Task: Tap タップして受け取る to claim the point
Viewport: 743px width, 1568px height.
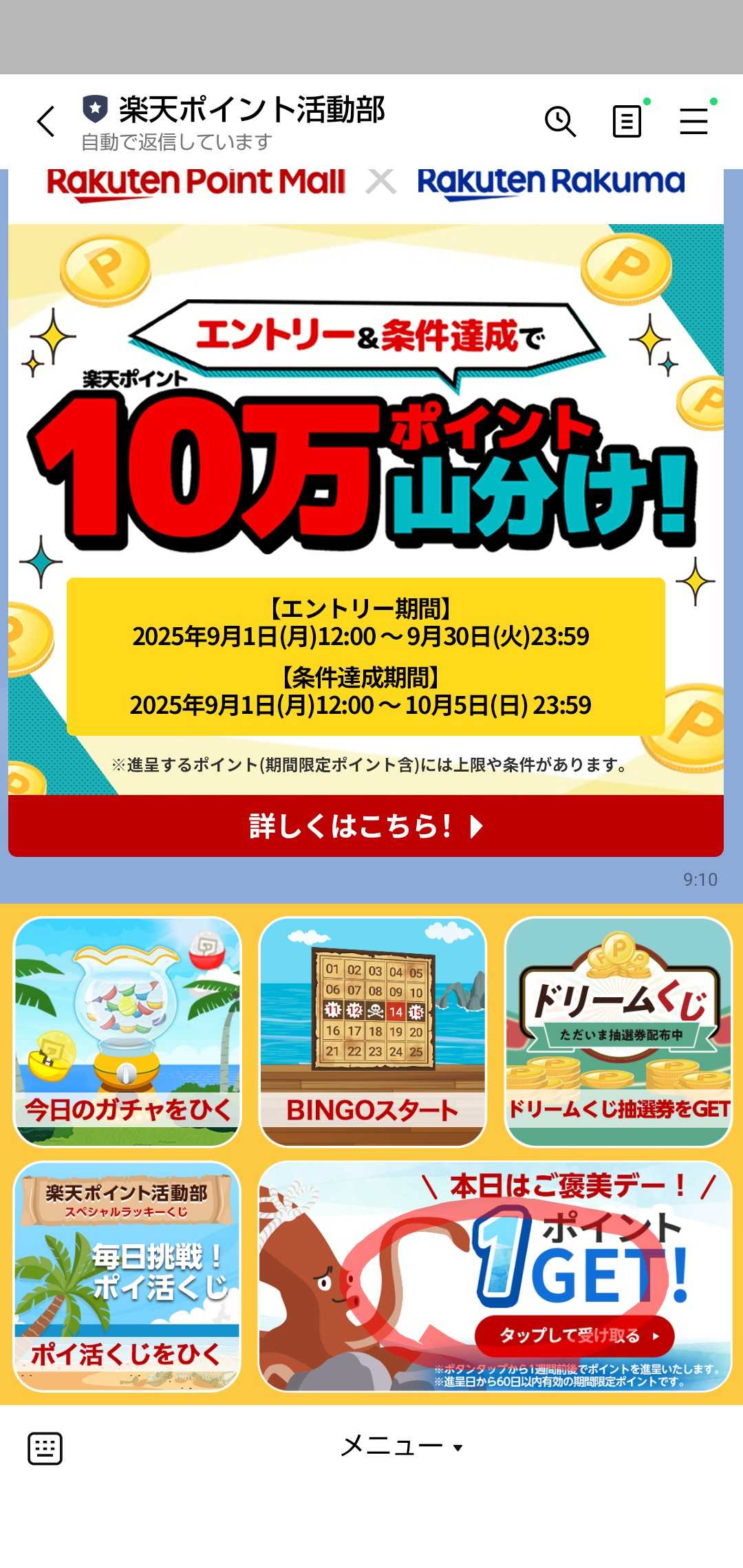Action: pos(574,1336)
